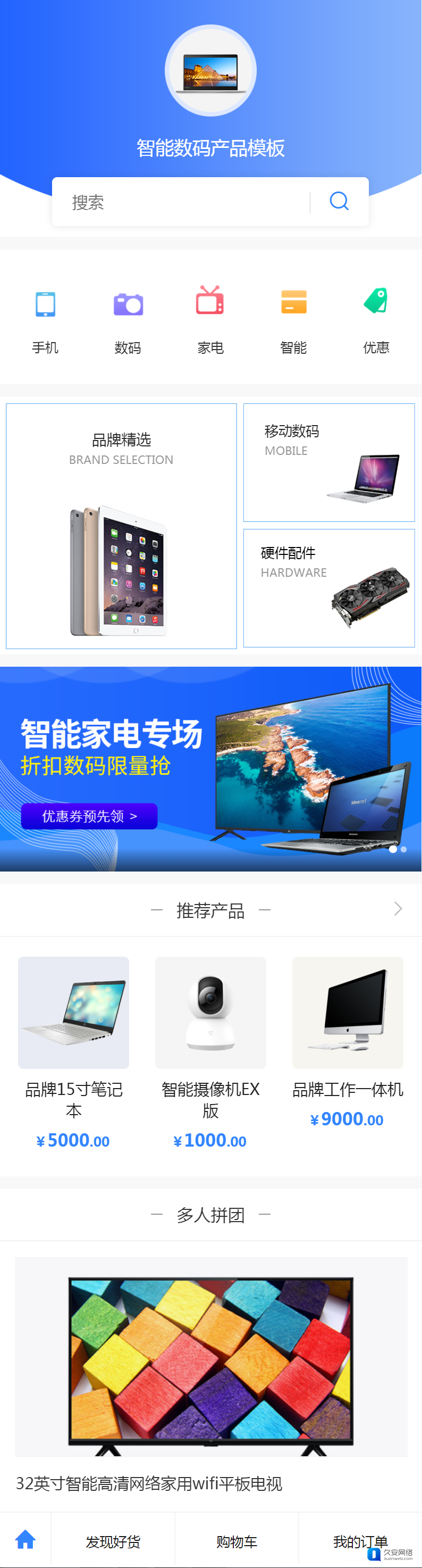Tap the 搜索 search input field
Image resolution: width=422 pixels, height=1568 pixels.
[x=182, y=202]
